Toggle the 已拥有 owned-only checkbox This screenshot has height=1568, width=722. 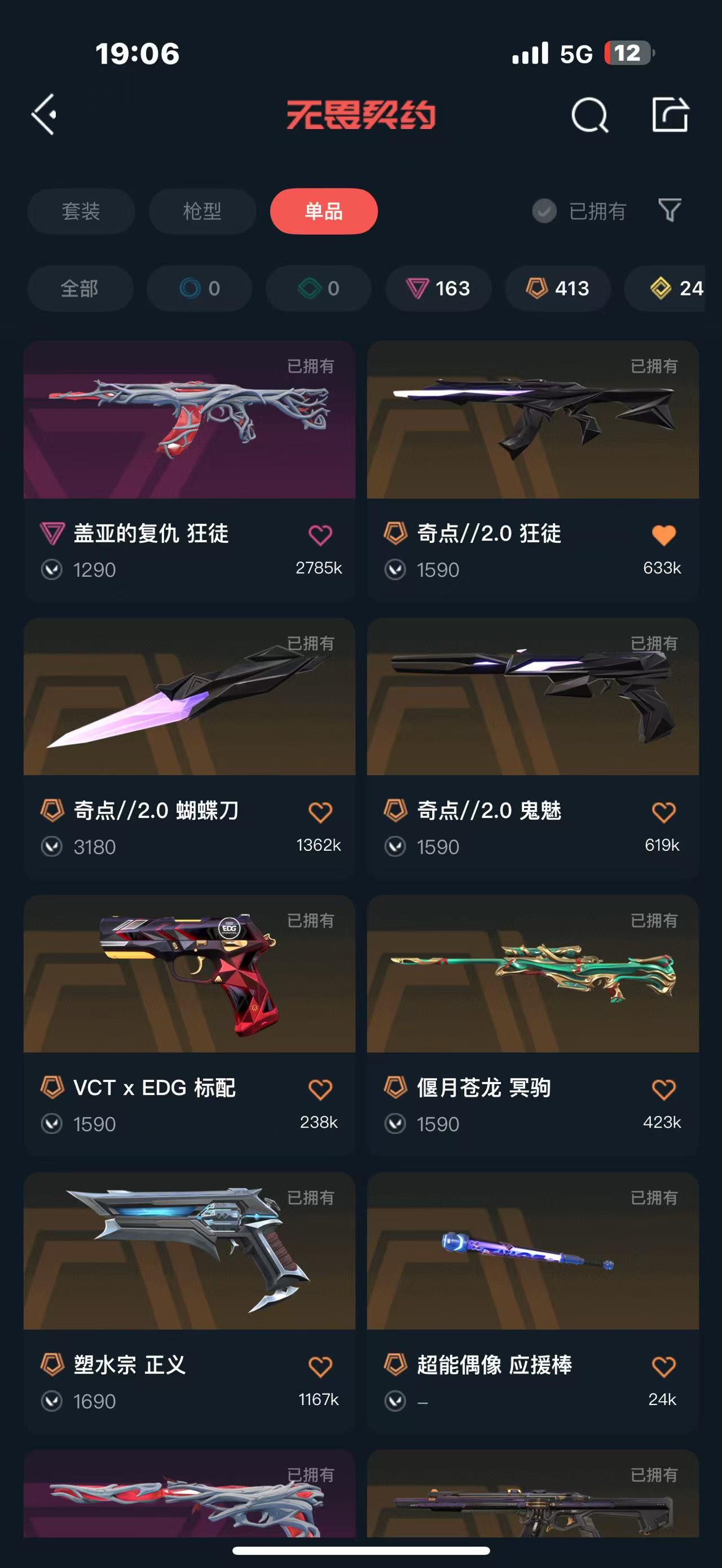pyautogui.click(x=544, y=211)
